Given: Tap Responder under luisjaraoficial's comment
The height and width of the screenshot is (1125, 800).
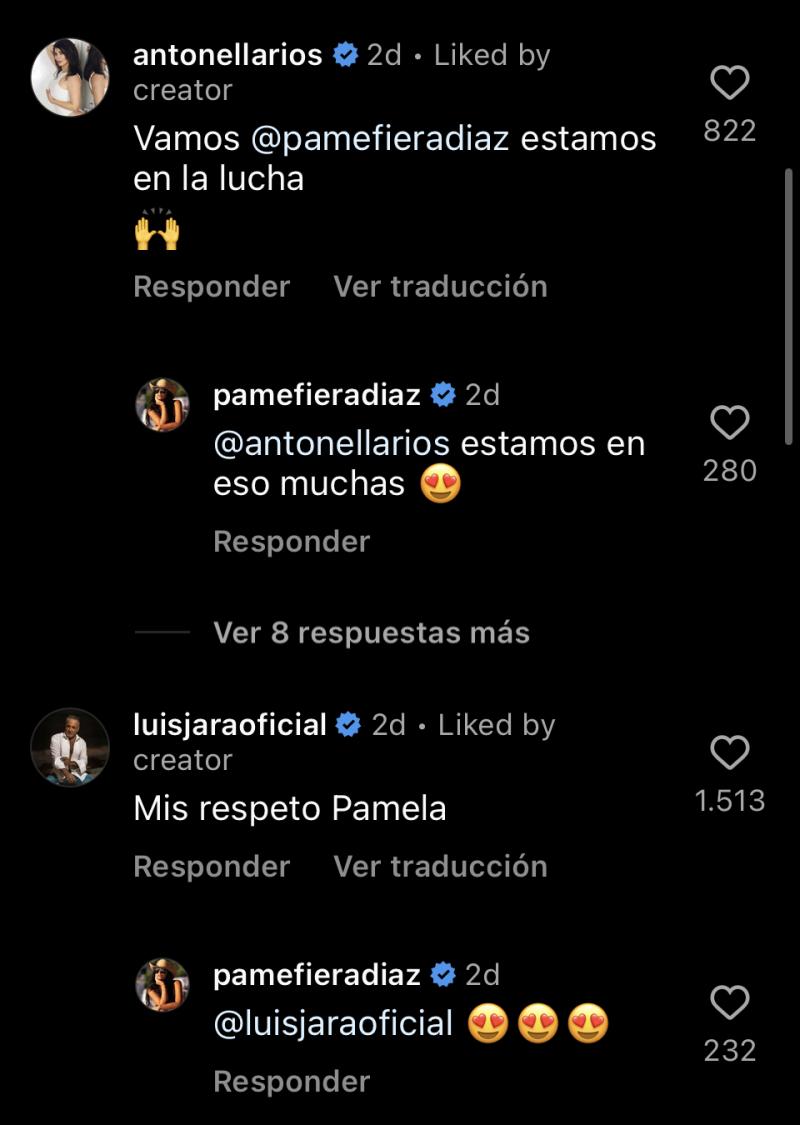Looking at the screenshot, I should [211, 866].
